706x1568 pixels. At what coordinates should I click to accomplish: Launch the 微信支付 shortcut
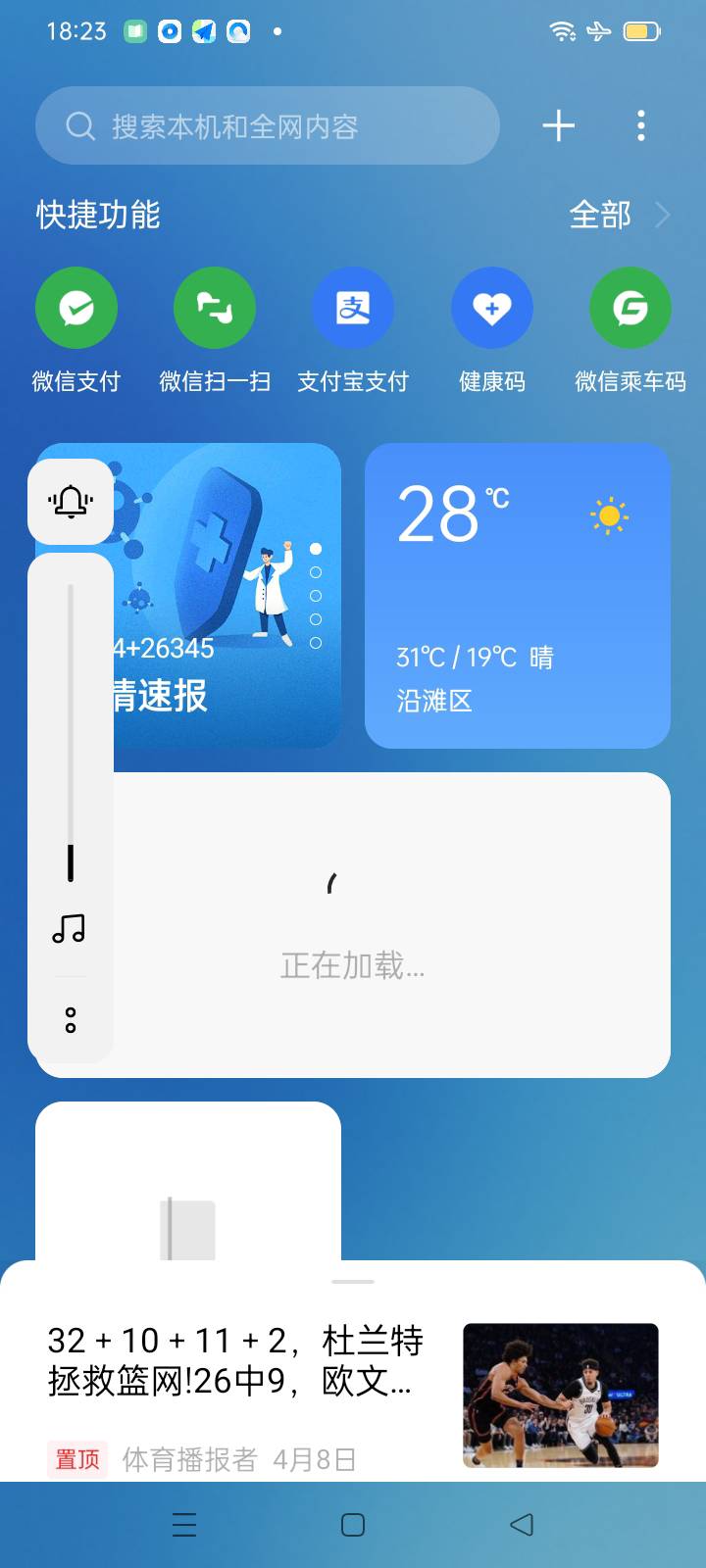click(76, 309)
